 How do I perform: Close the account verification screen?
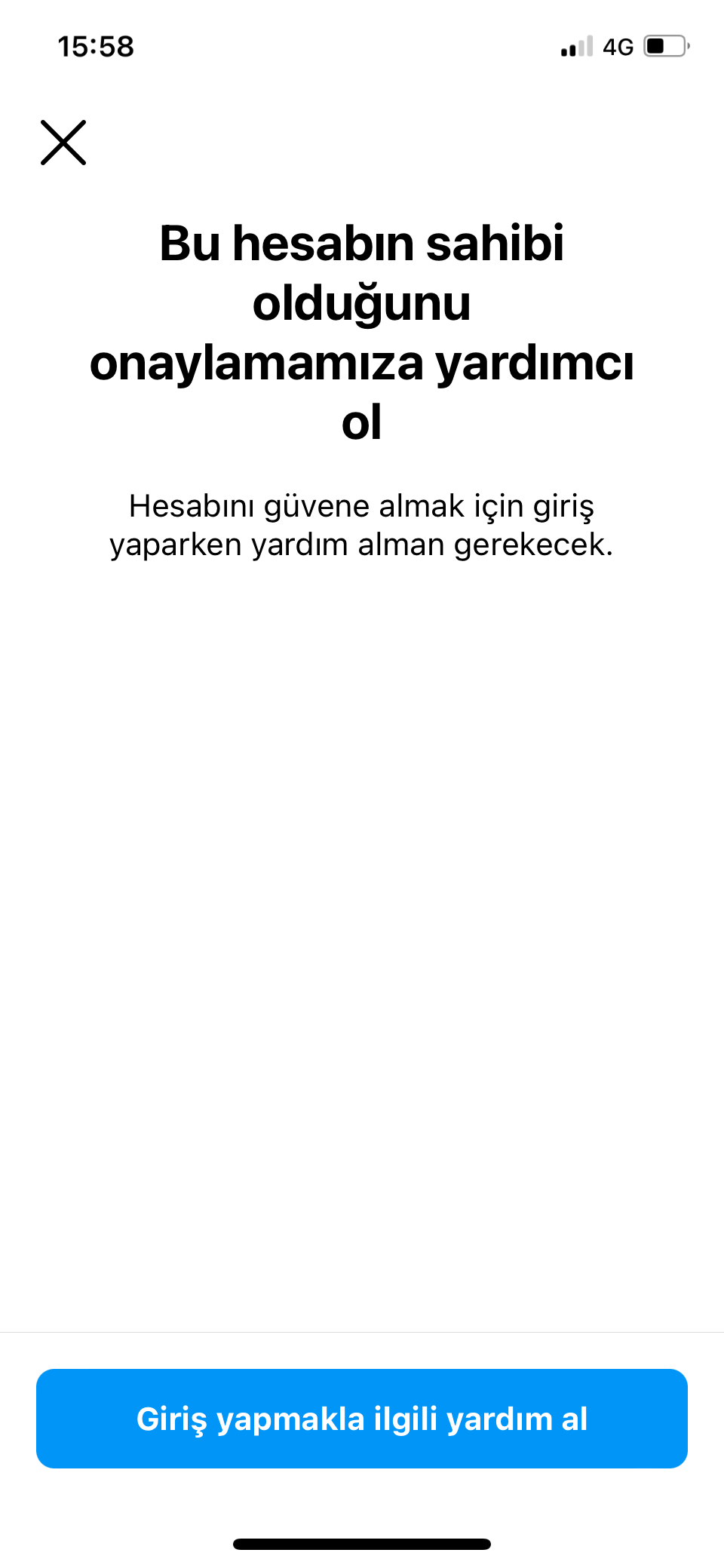point(63,143)
